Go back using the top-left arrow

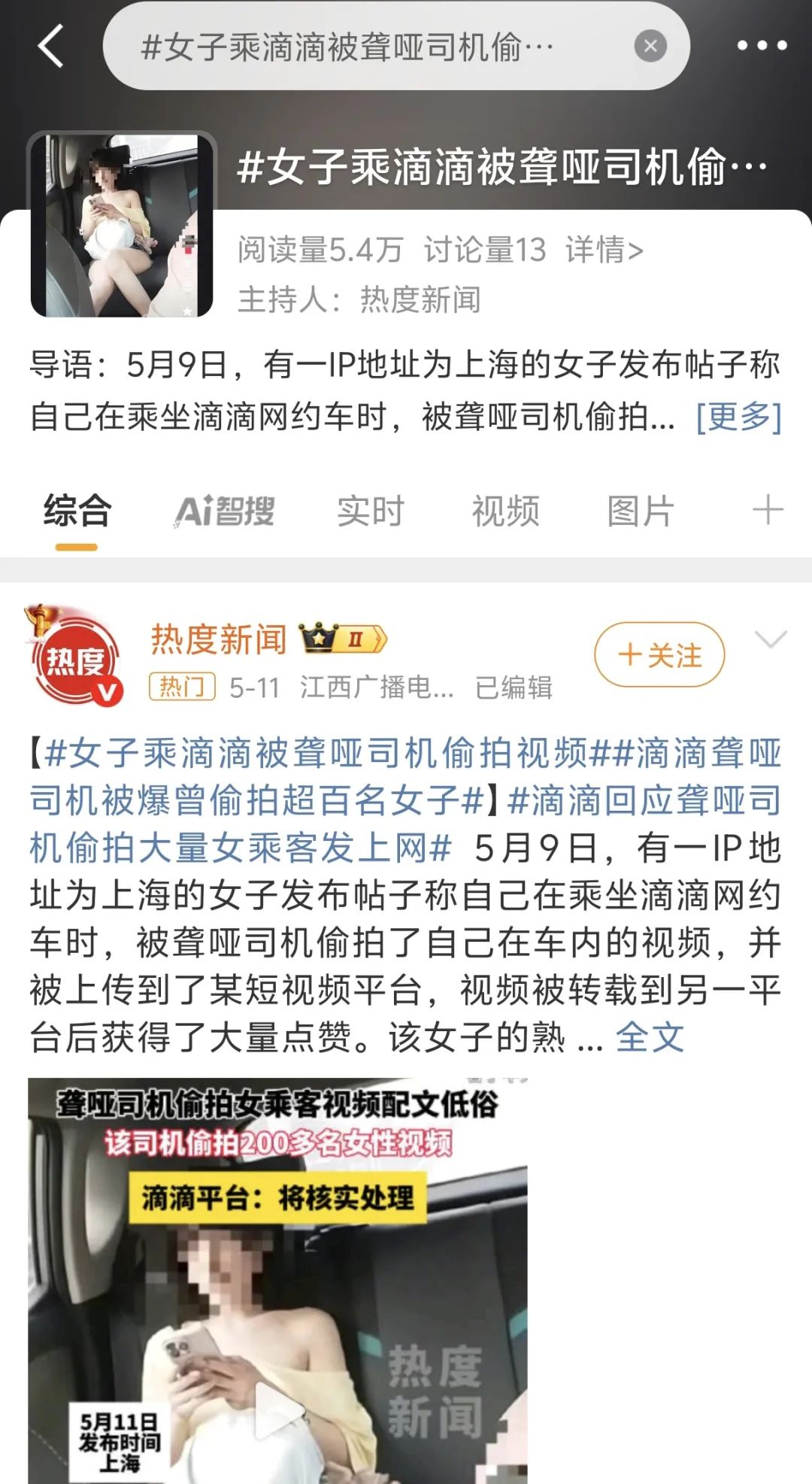coord(51,46)
